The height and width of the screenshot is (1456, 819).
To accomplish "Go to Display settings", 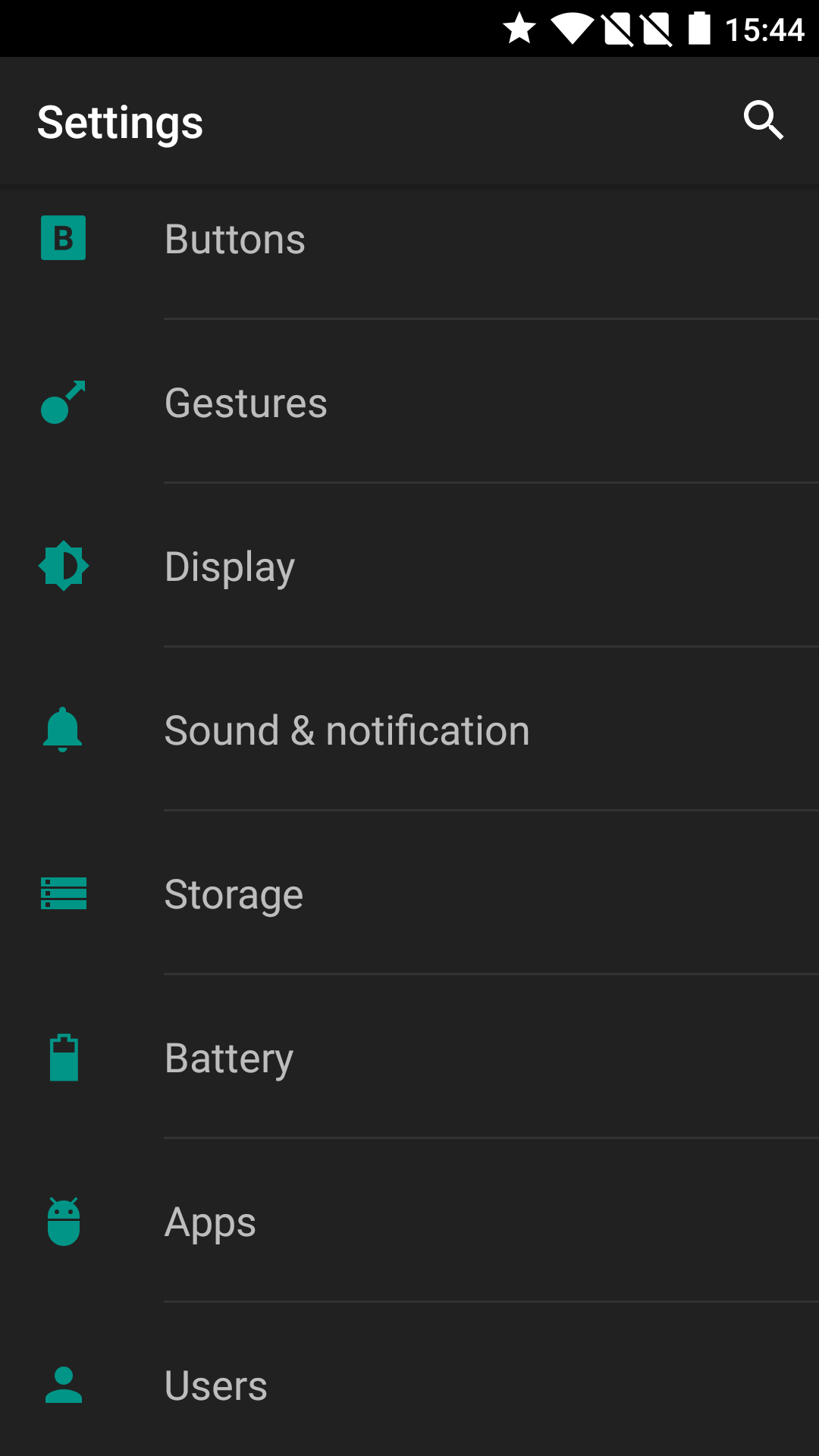I will coord(409,566).
